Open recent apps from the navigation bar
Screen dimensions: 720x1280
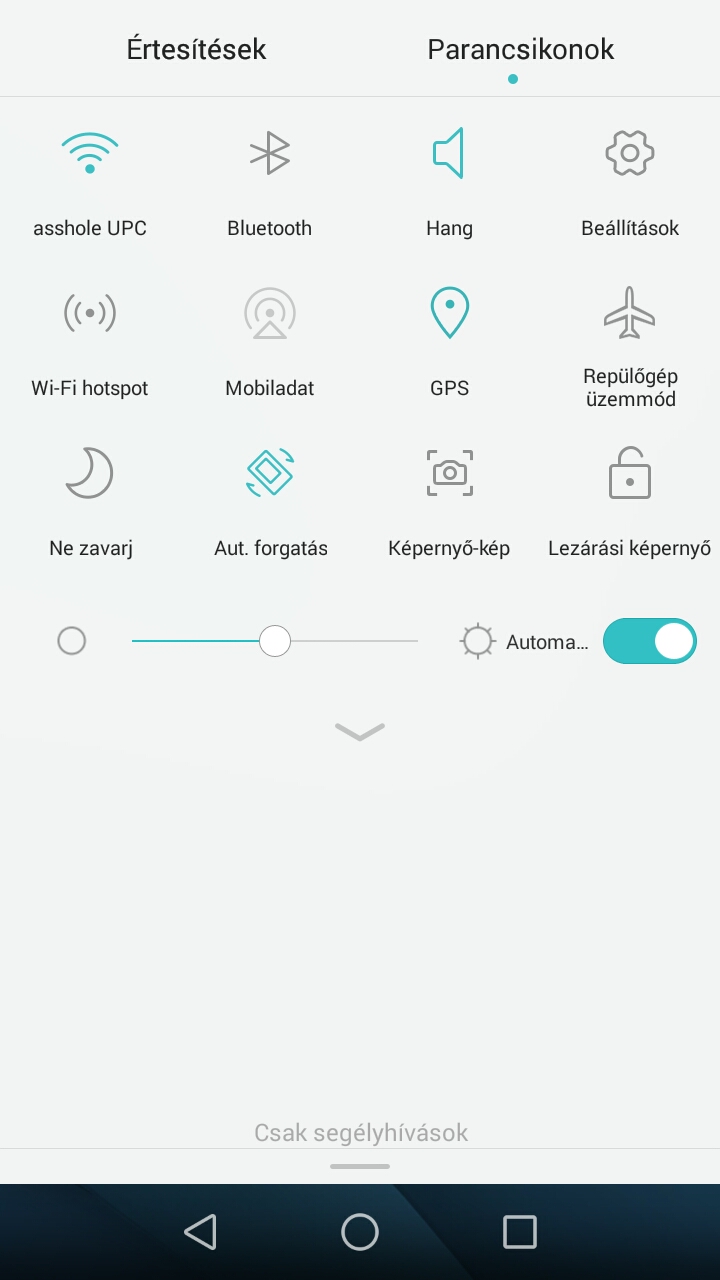point(519,1232)
